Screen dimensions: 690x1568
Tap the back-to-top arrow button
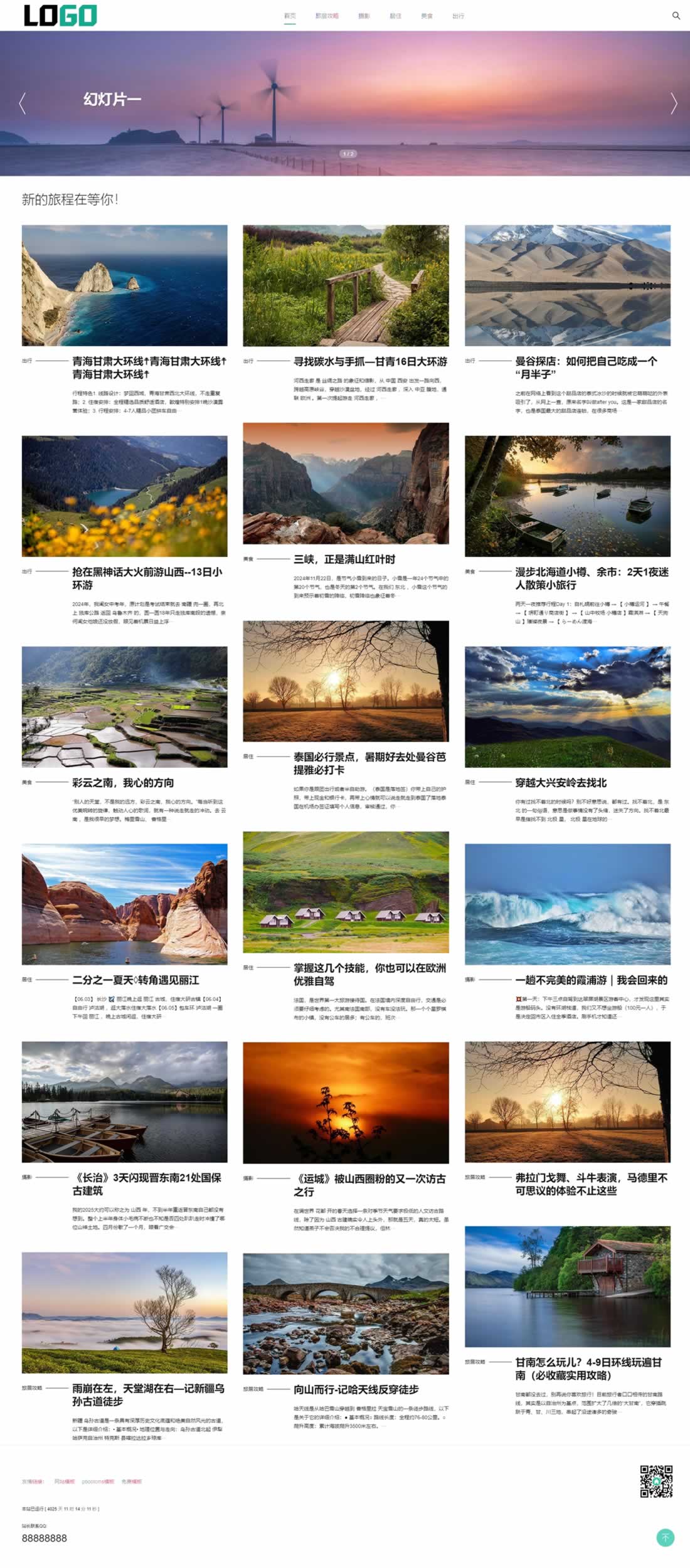coord(665,1537)
